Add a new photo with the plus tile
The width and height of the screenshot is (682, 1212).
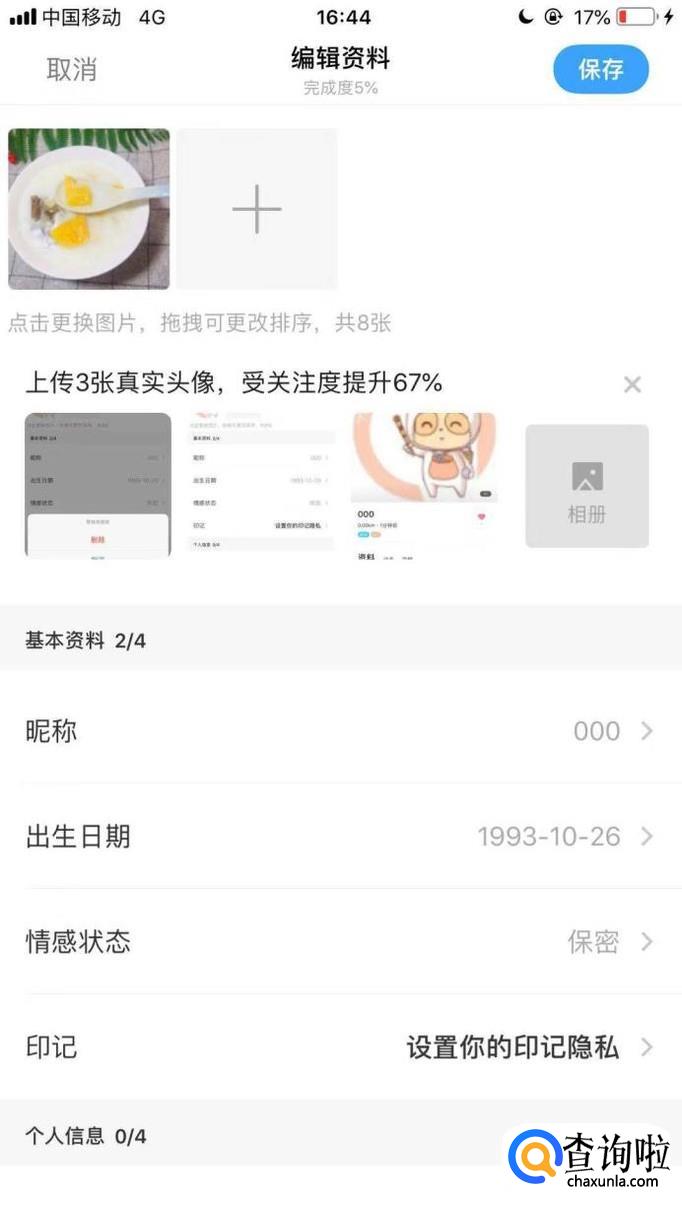[257, 209]
